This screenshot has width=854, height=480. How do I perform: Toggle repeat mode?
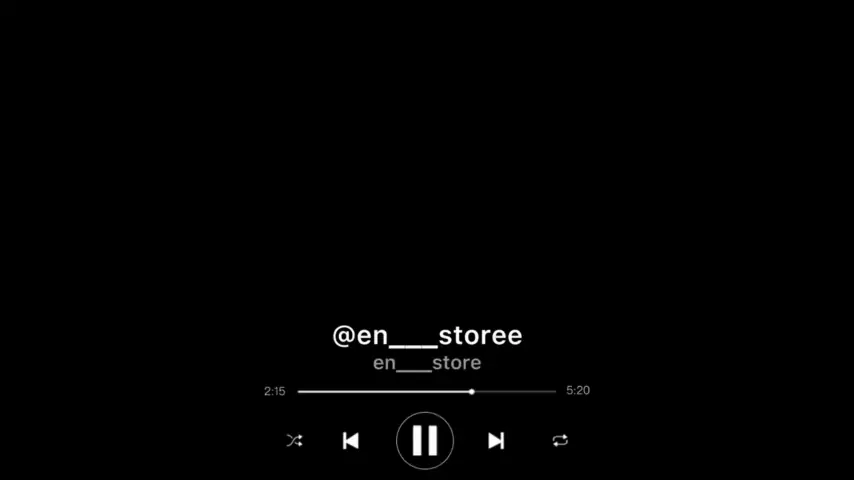pyautogui.click(x=560, y=440)
